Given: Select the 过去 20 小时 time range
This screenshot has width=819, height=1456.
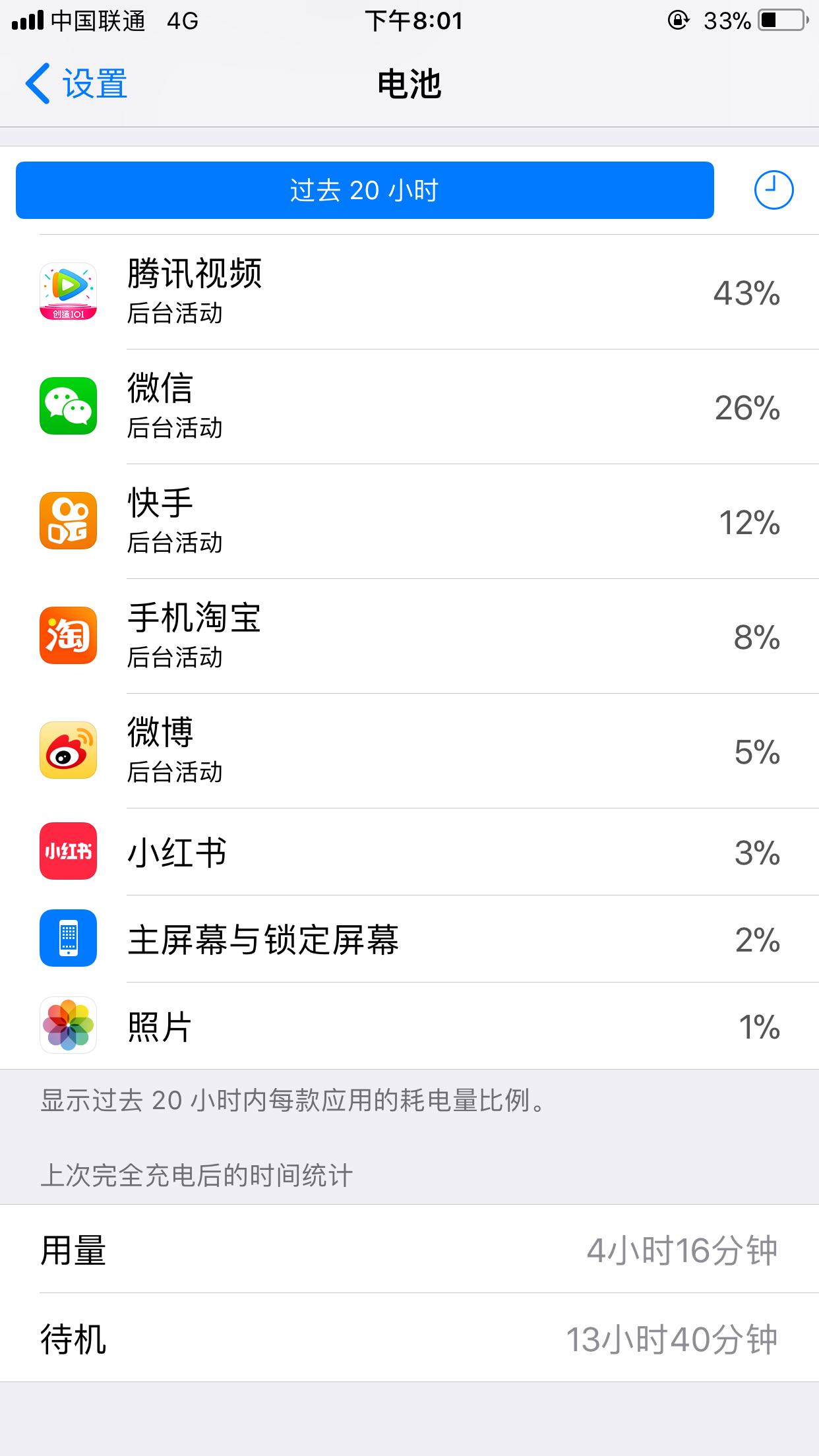Looking at the screenshot, I should [365, 191].
